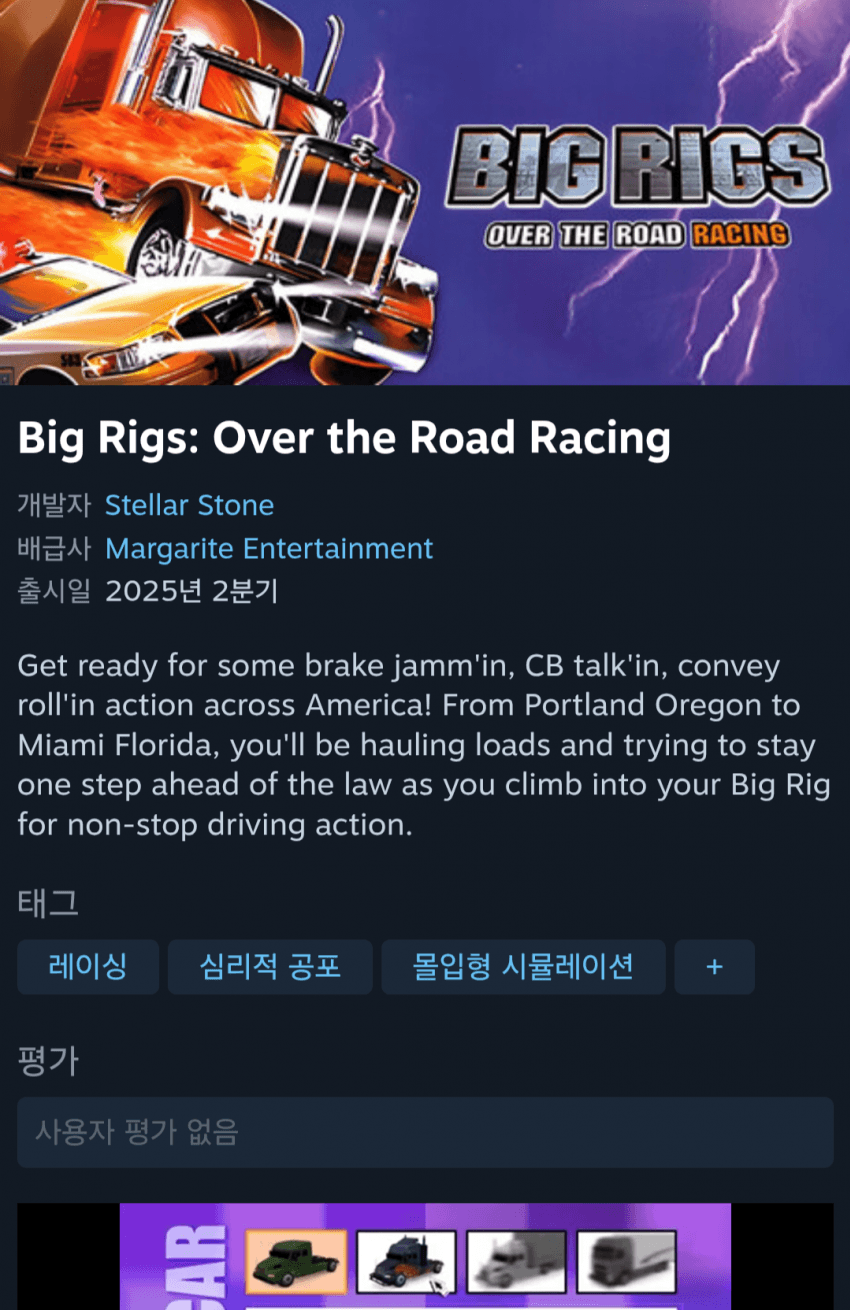Tap the 몰입형 시뮬레이션 tag

523,967
